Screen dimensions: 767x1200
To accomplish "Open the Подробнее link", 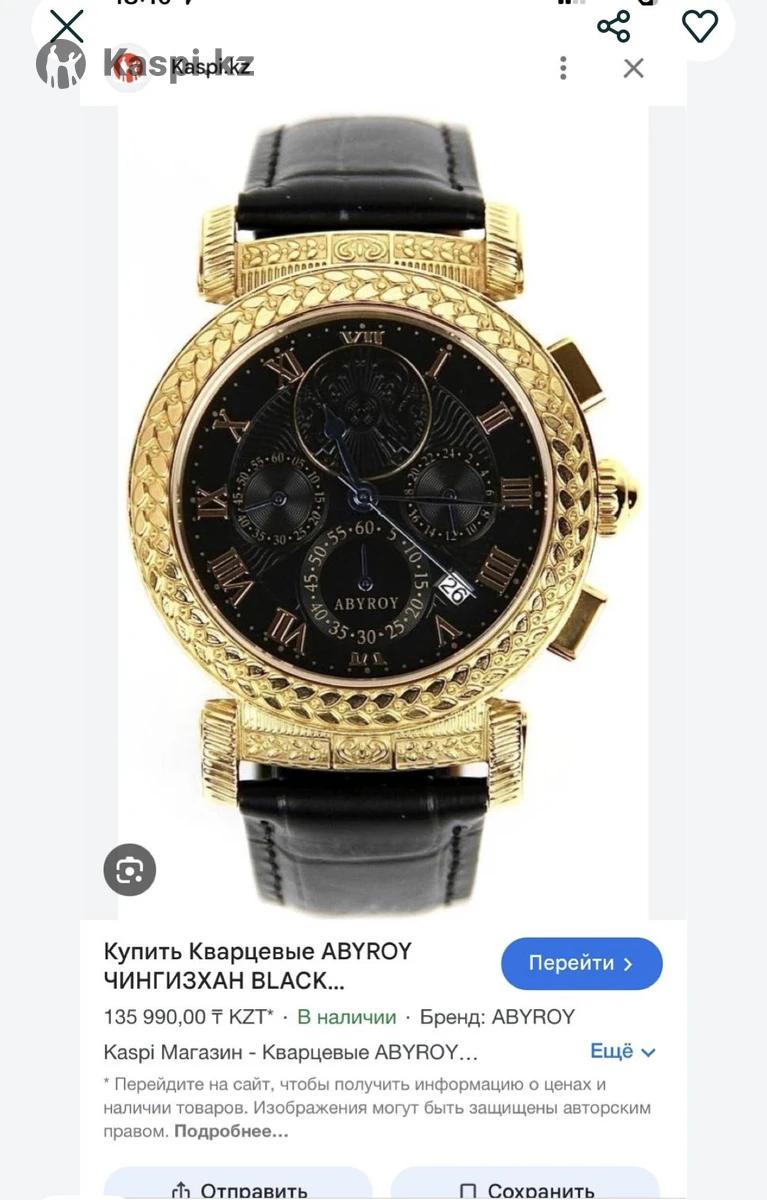I will (x=231, y=1132).
